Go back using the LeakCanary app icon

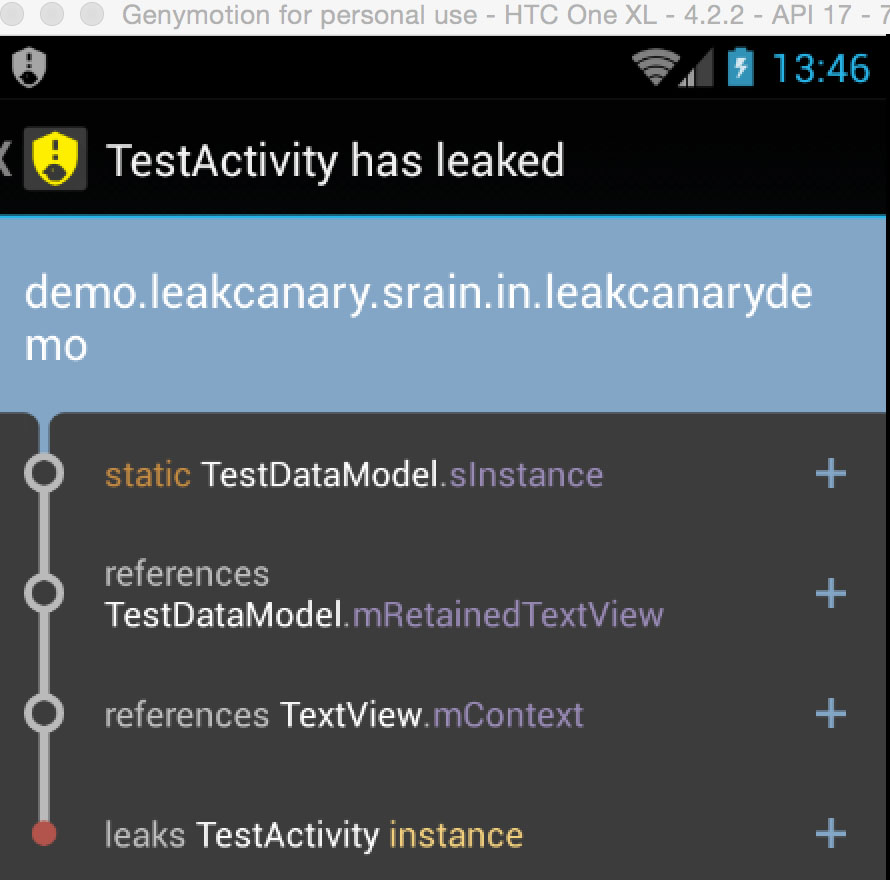click(54, 160)
